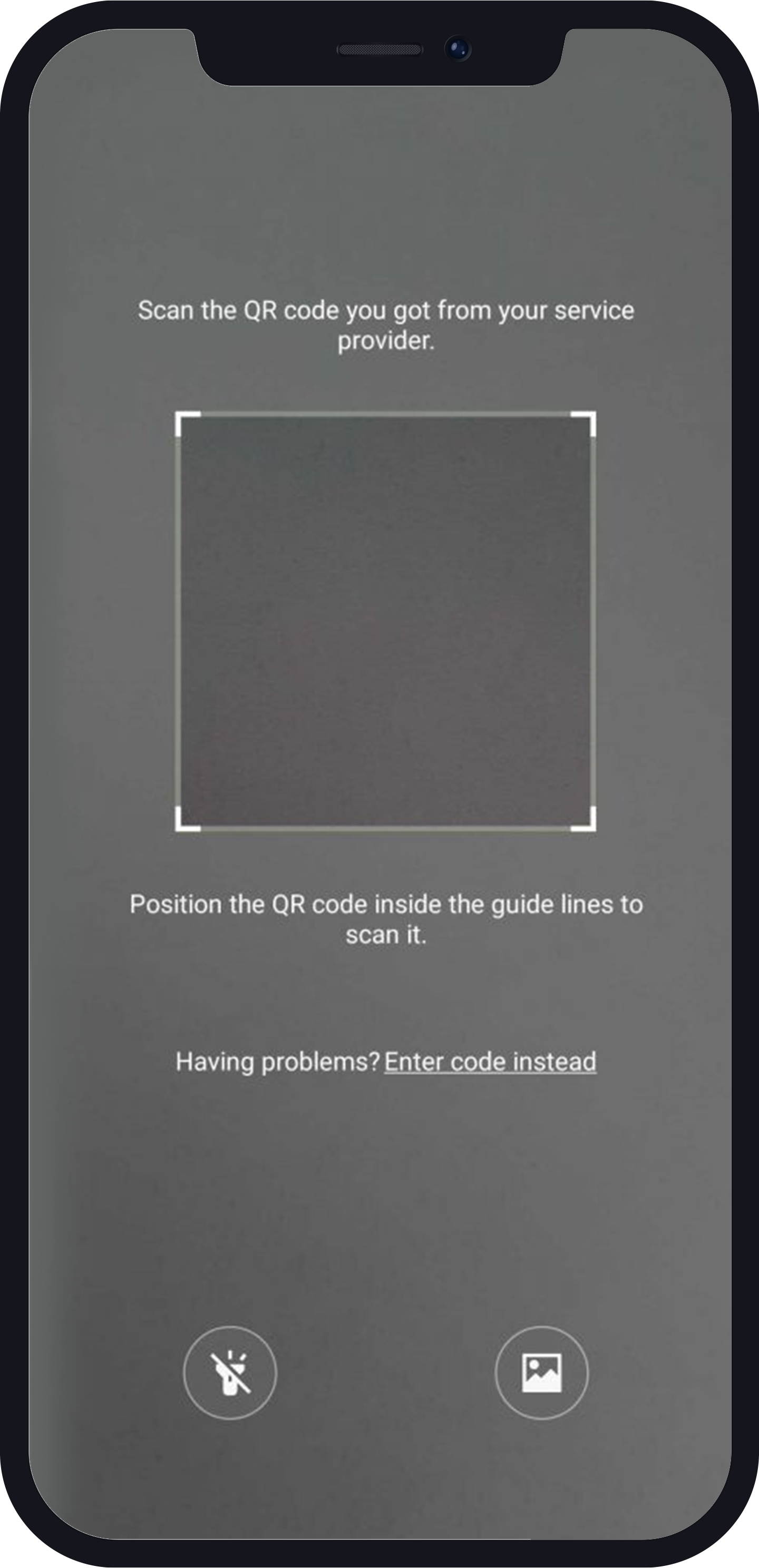Tap inside the QR scanning frame
The width and height of the screenshot is (759, 1568).
386,621
